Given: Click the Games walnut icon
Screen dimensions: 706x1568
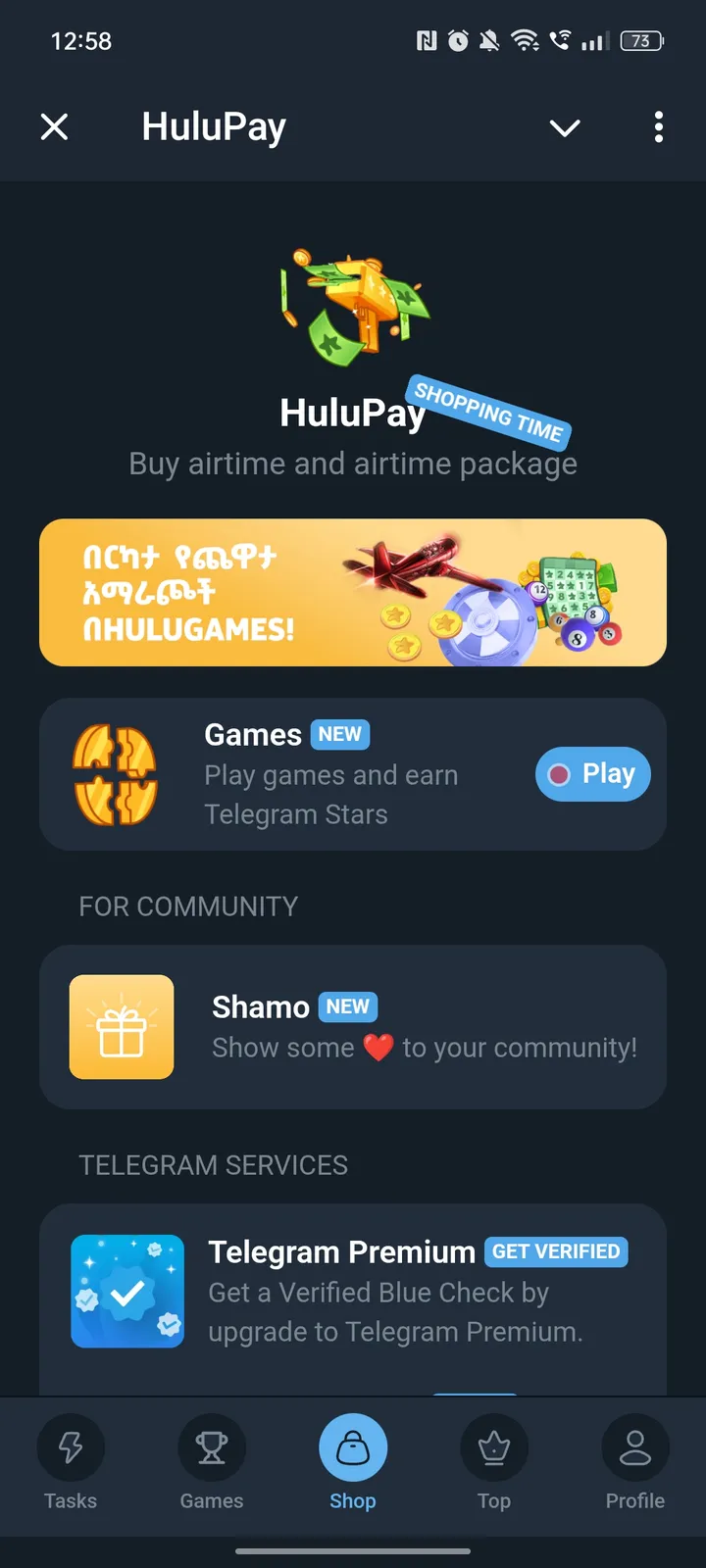Looking at the screenshot, I should coord(118,773).
